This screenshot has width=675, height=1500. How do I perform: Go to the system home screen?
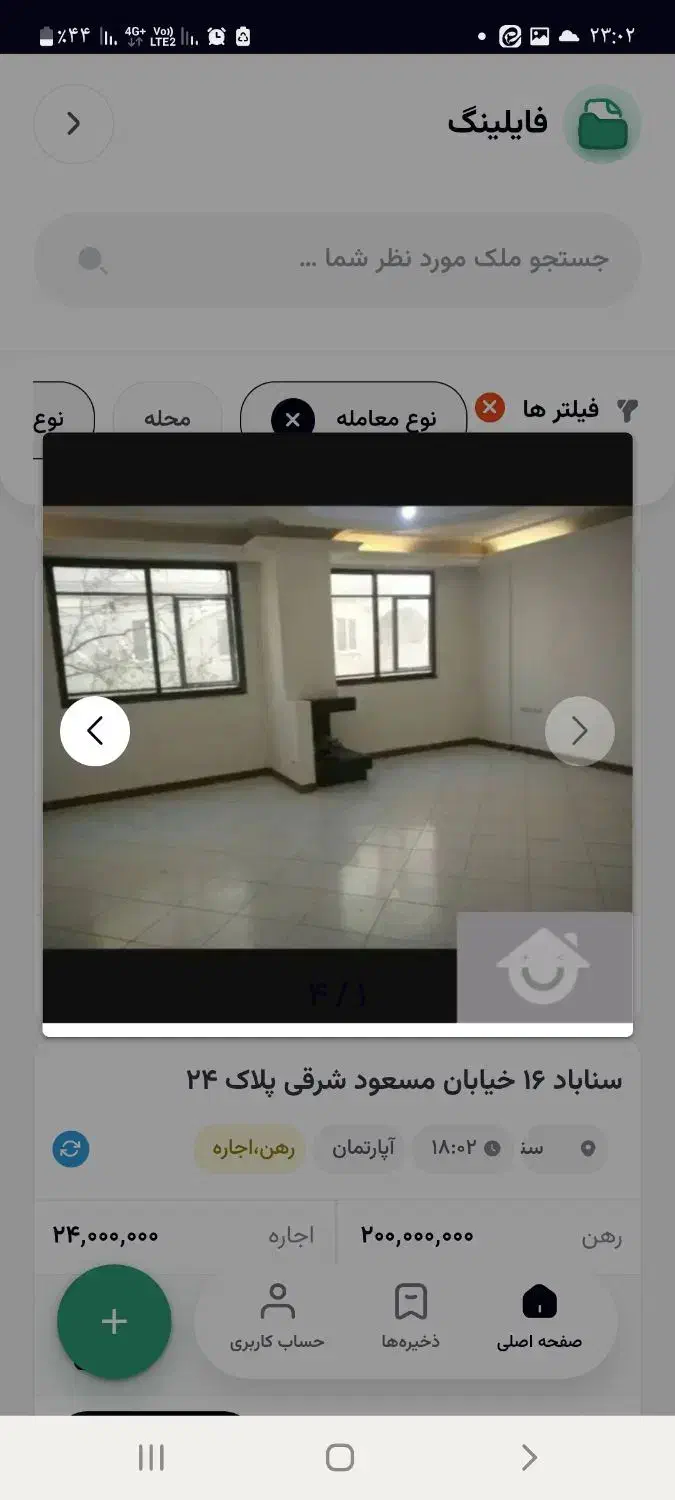(339, 1458)
